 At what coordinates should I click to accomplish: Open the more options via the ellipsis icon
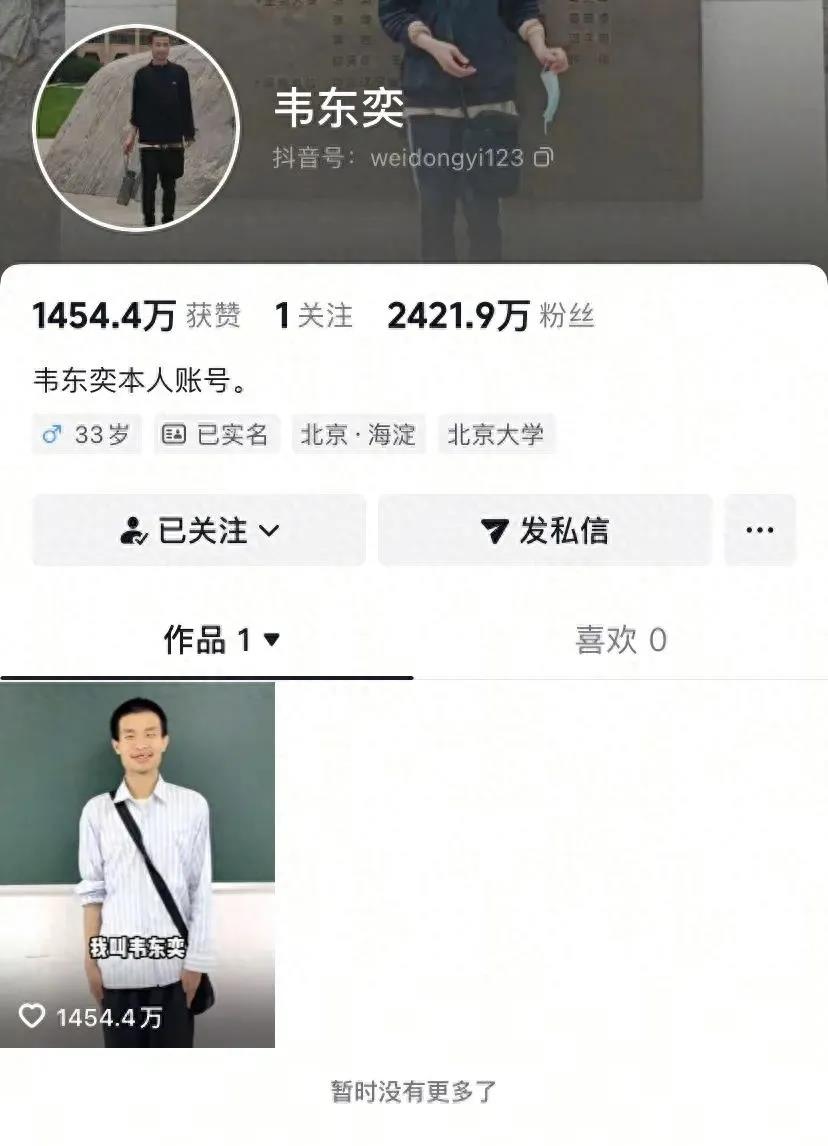pos(761,531)
